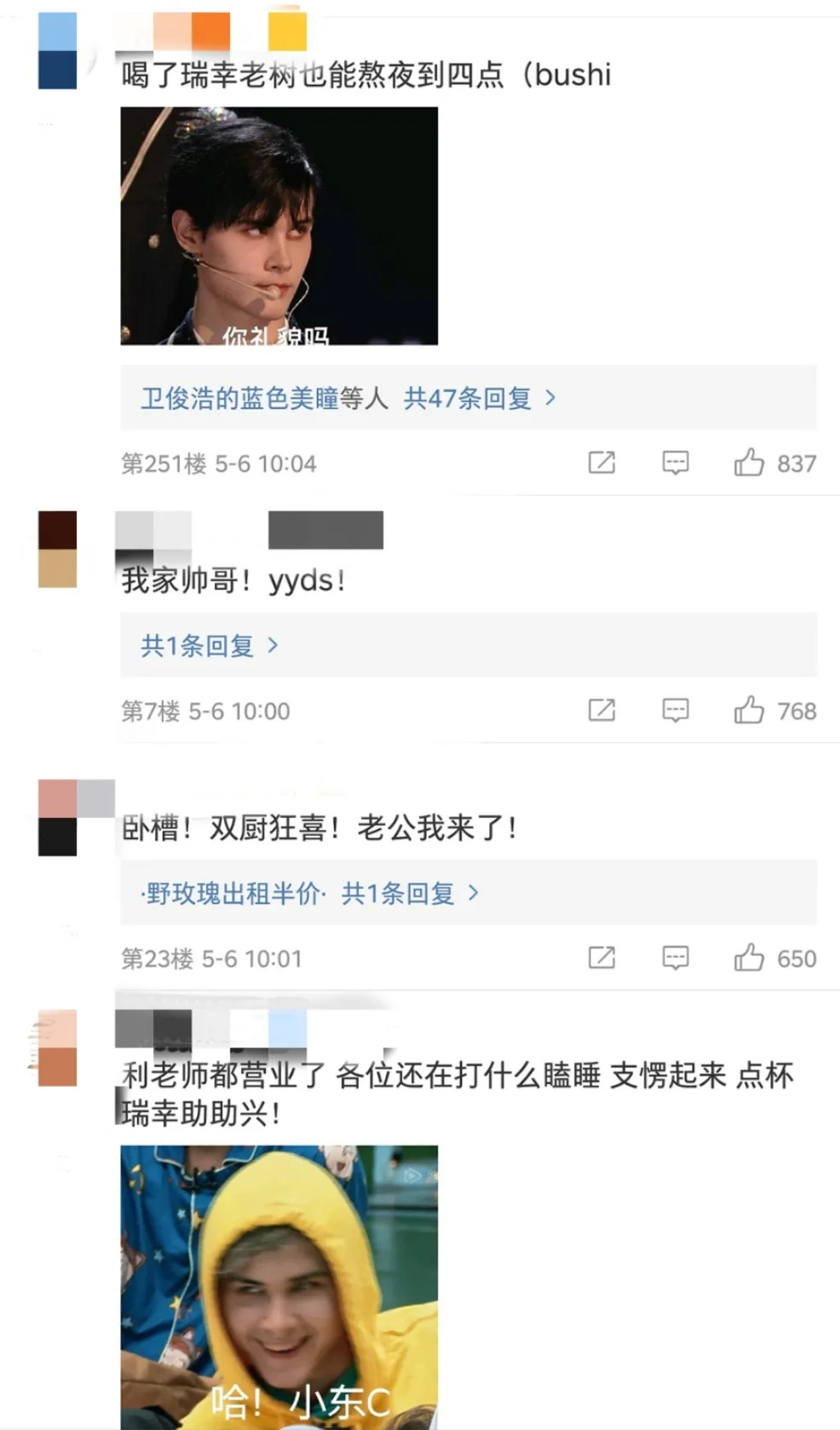The width and height of the screenshot is (840, 1430).
Task: Share the floor 23 comment
Action: [601, 958]
